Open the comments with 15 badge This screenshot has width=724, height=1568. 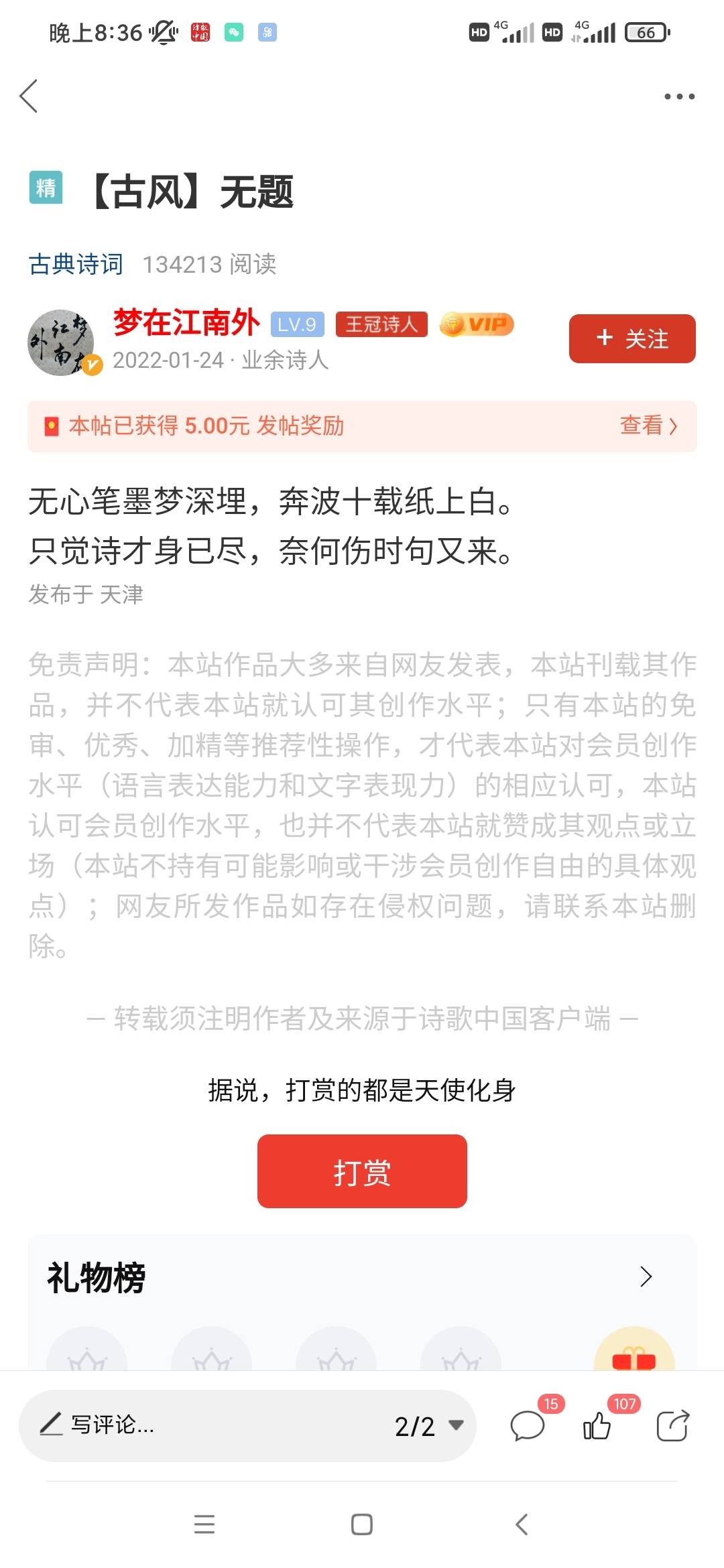pyautogui.click(x=528, y=1425)
